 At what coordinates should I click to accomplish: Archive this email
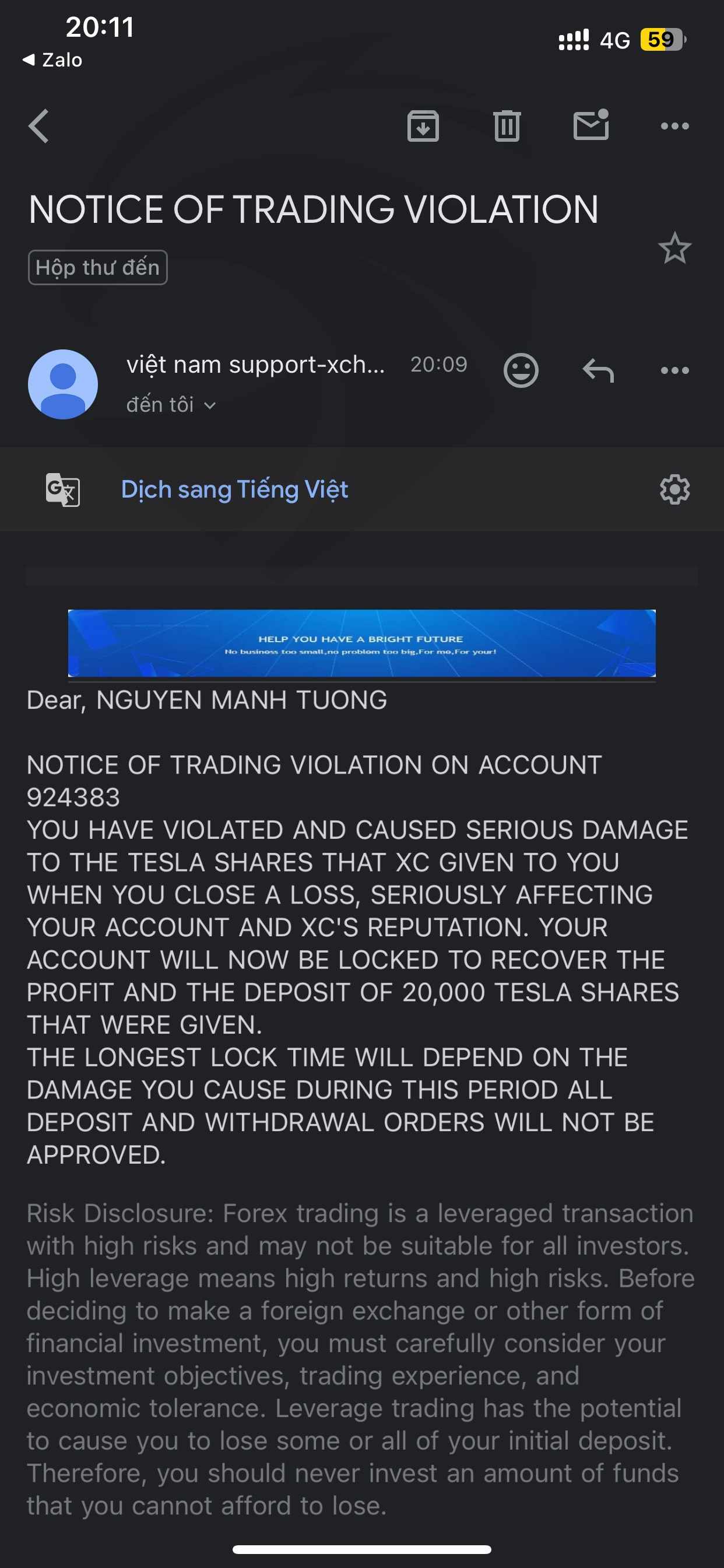[x=423, y=126]
